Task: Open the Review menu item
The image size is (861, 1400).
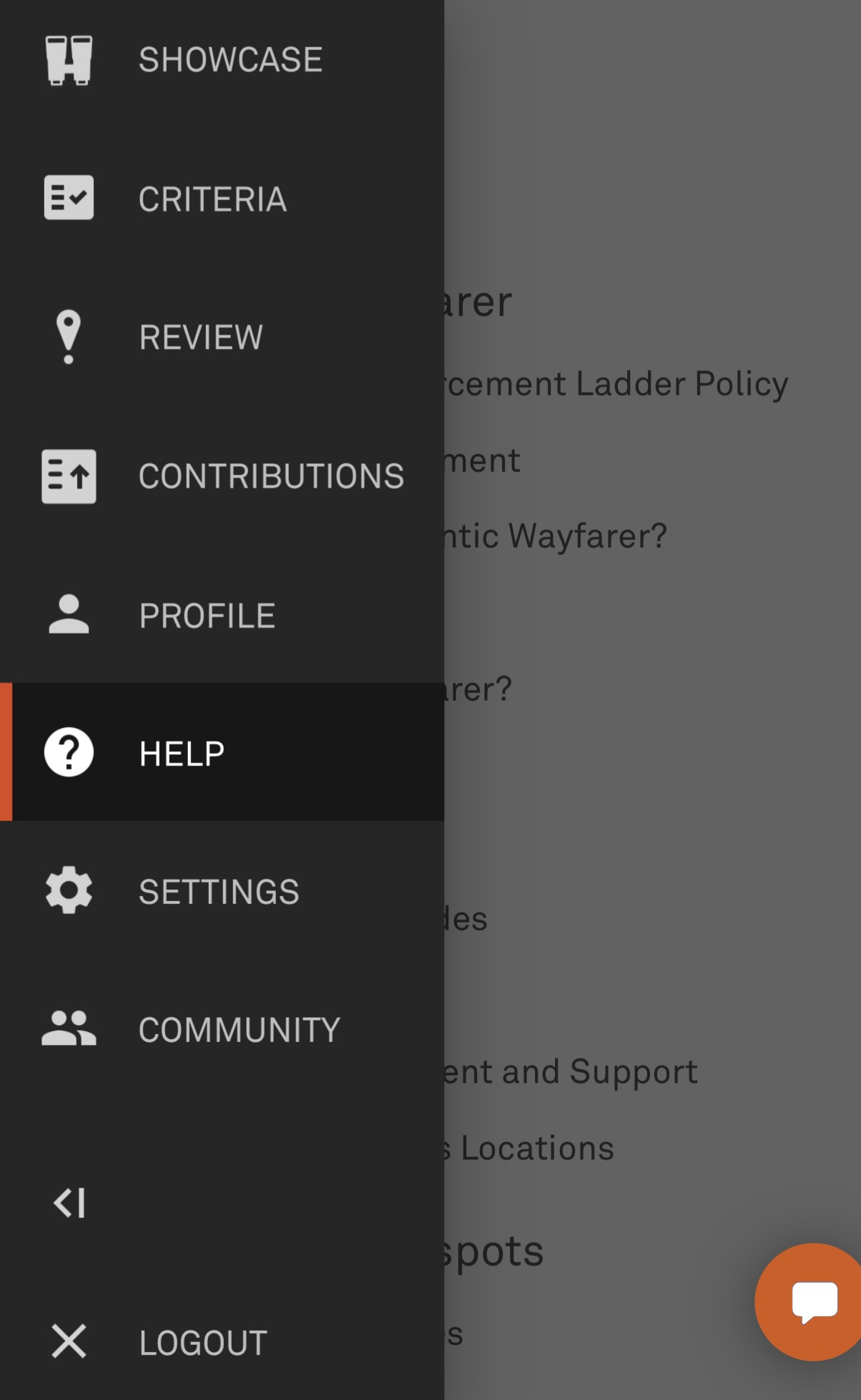Action: pos(200,337)
